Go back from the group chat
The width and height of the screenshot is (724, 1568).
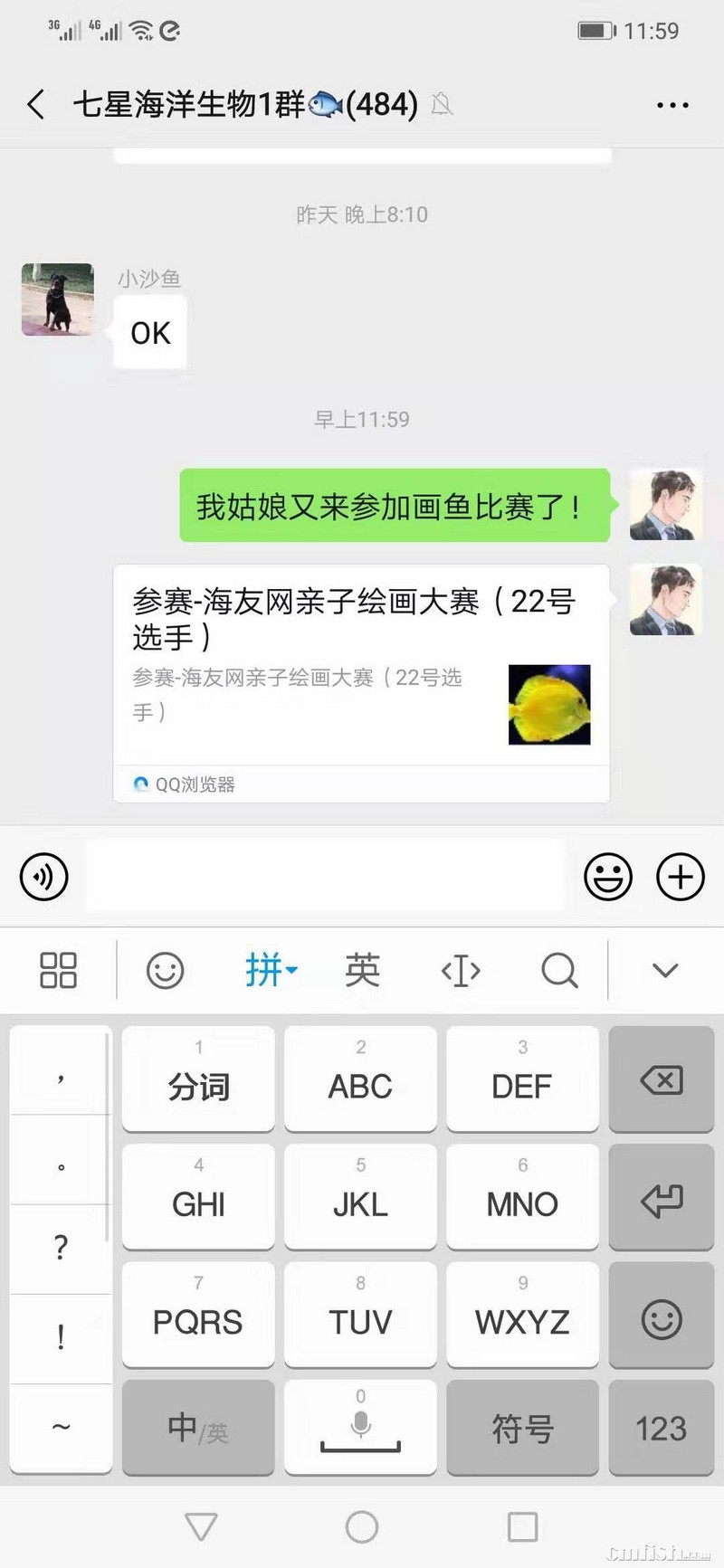point(36,105)
